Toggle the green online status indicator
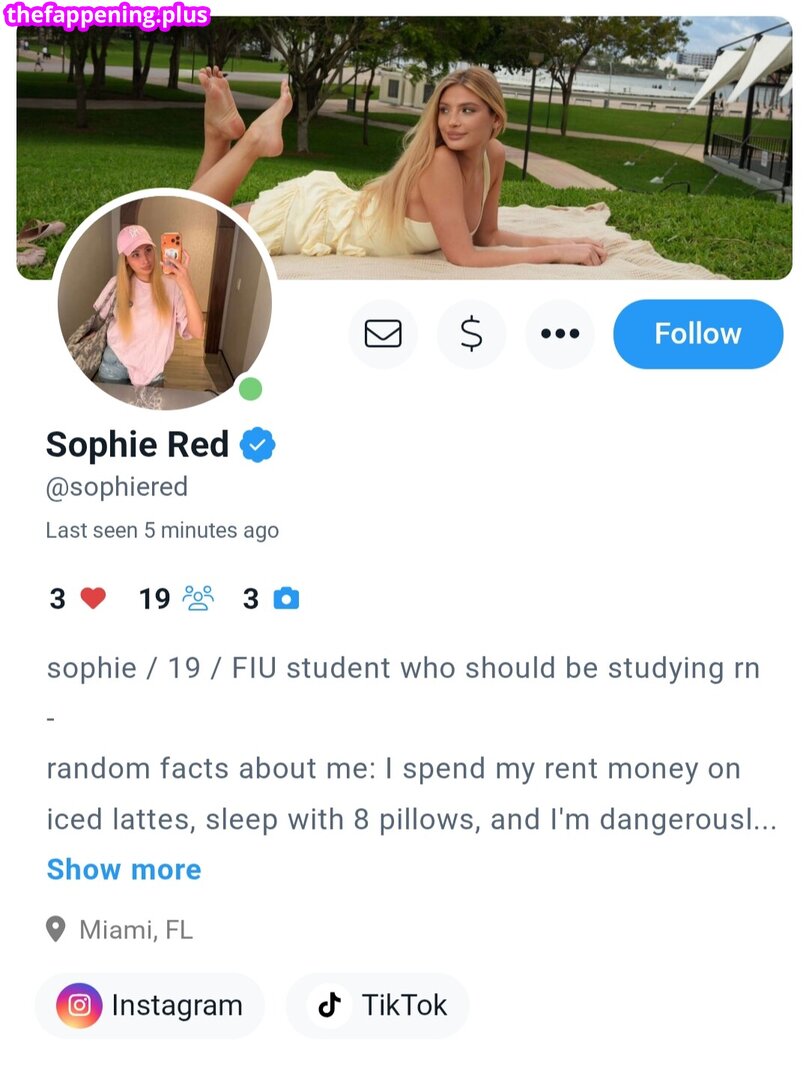The image size is (809, 1080). pyautogui.click(x=252, y=388)
